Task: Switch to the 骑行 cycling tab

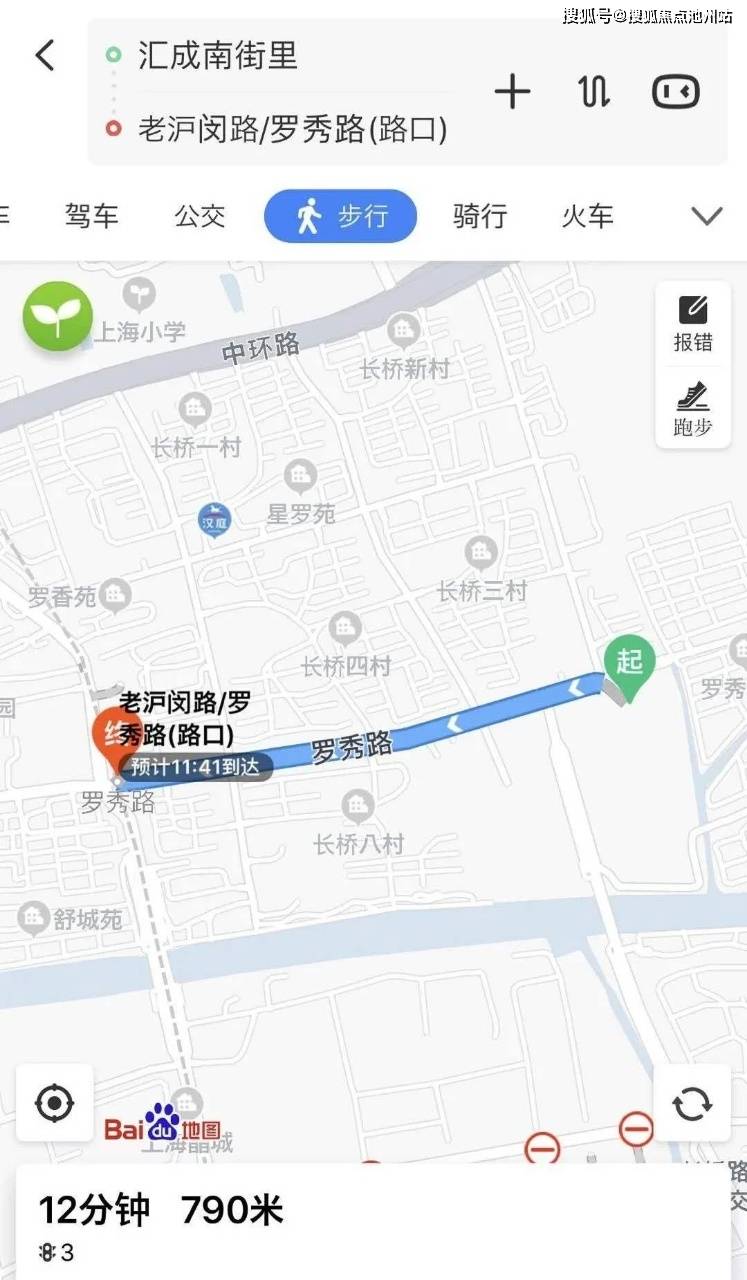Action: (480, 215)
